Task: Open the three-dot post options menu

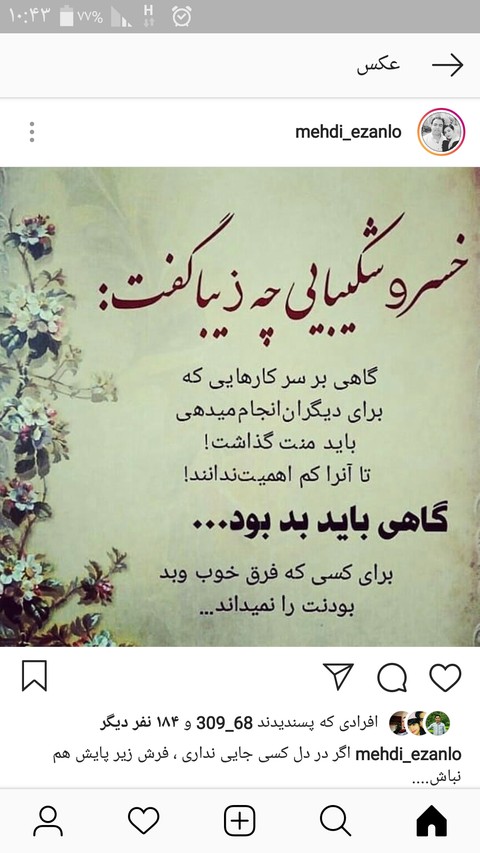Action: [32, 132]
